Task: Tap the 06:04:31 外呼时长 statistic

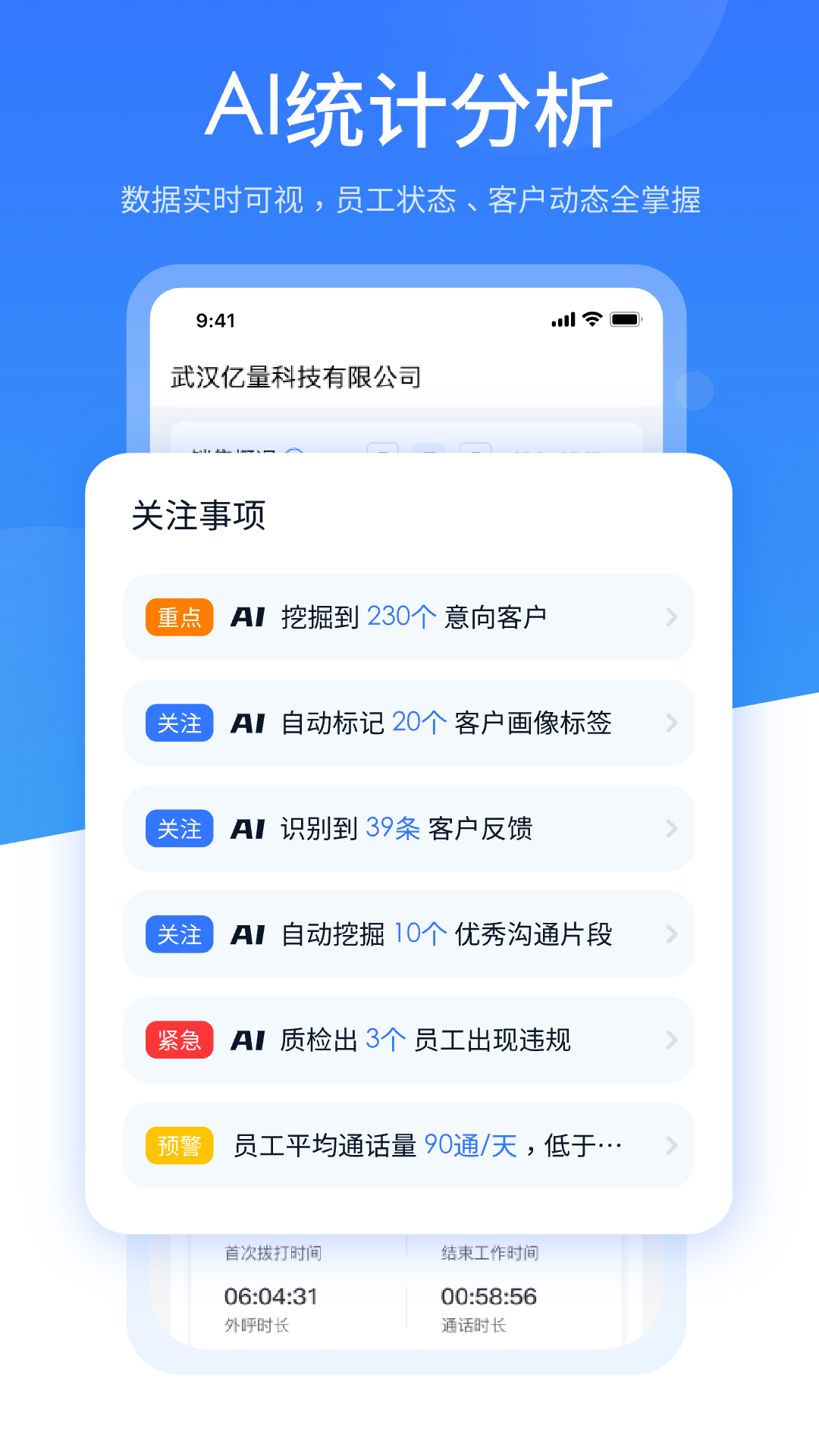Action: (x=271, y=1297)
